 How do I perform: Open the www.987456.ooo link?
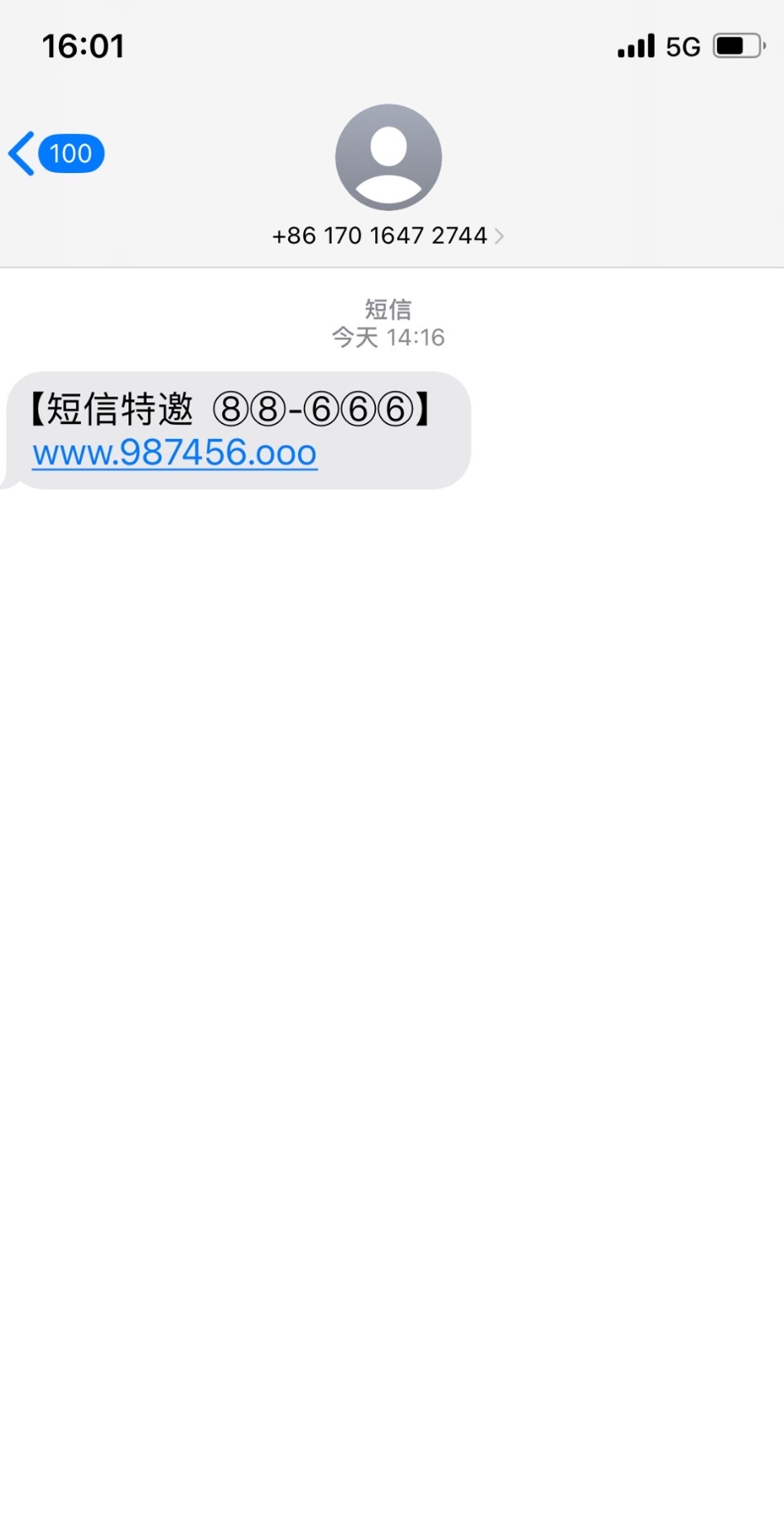tap(175, 453)
